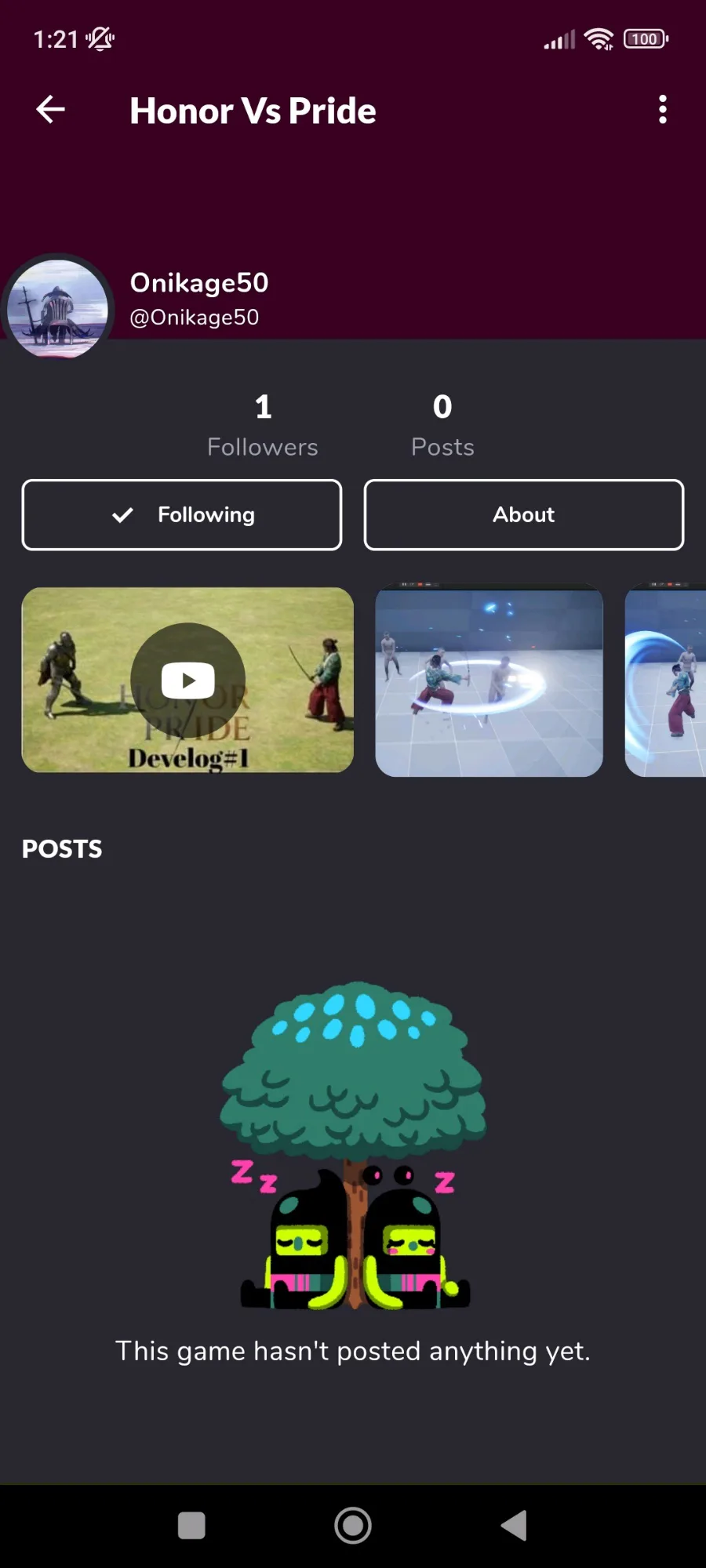
Task: Open the About section
Action: 524,515
